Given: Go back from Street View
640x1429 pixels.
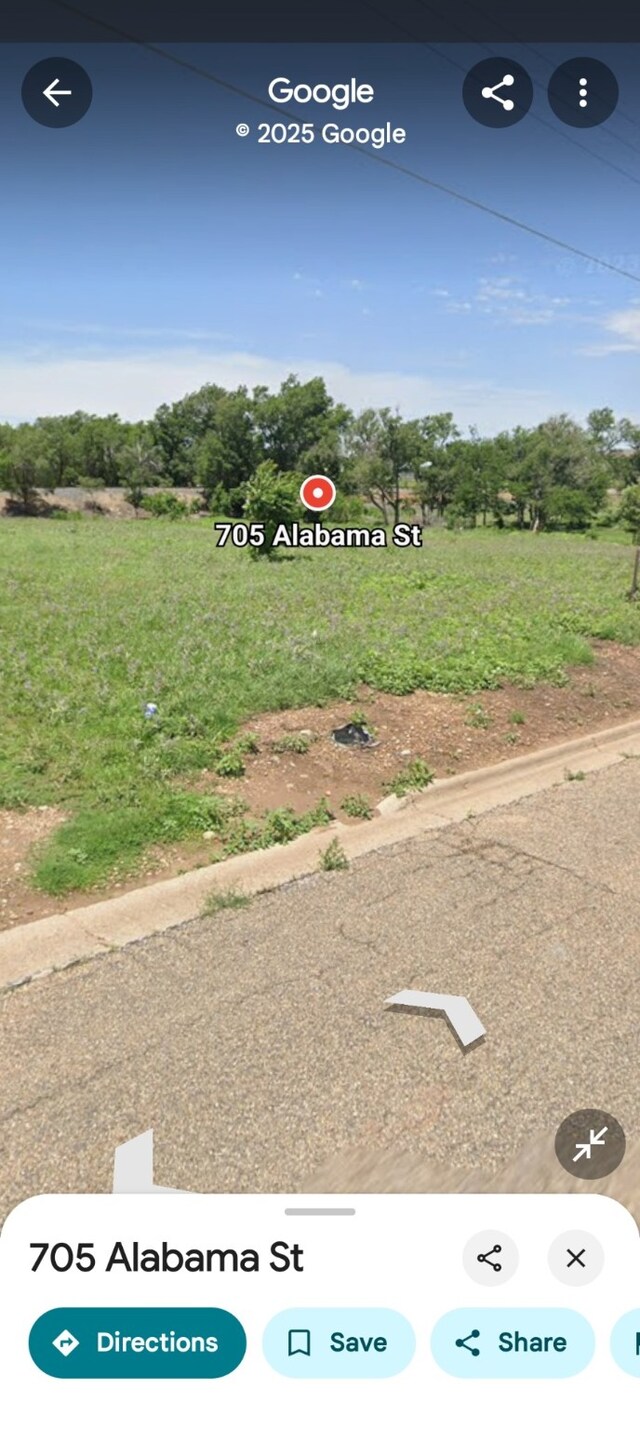Looking at the screenshot, I should 57,93.
